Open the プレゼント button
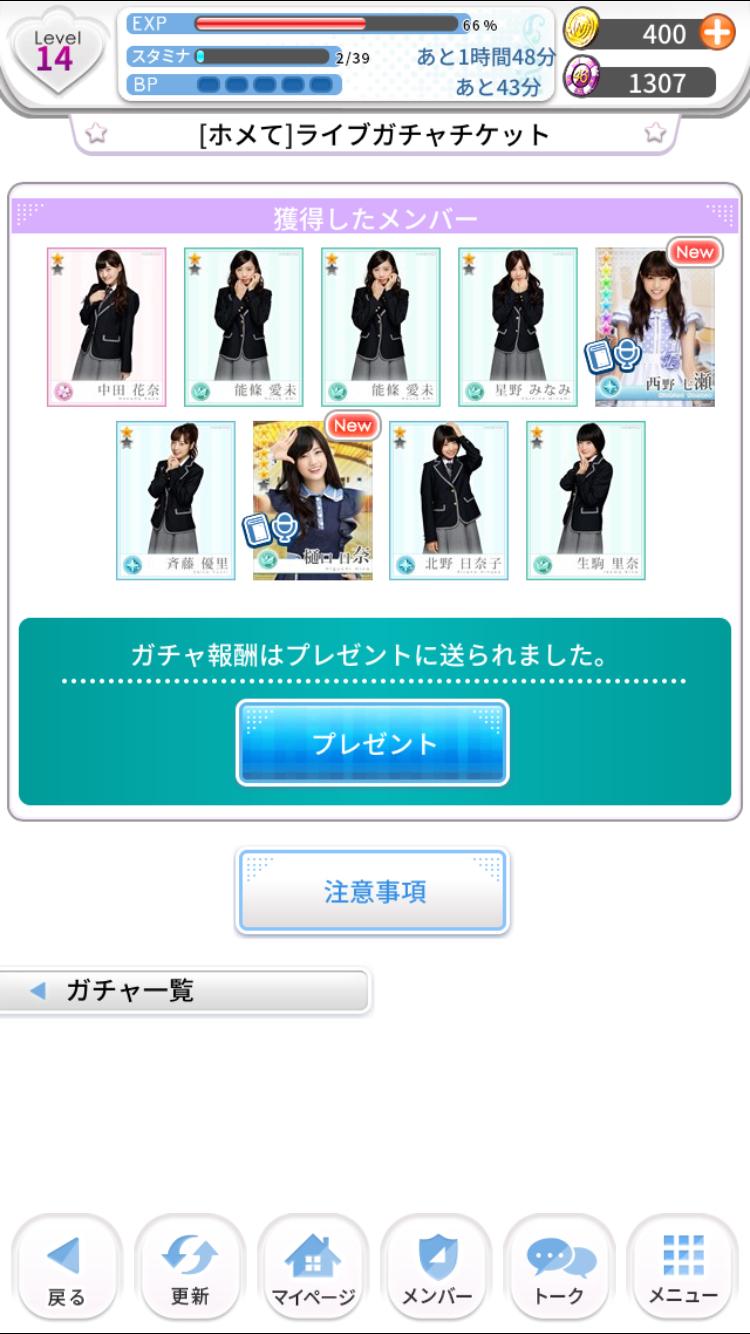 click(373, 743)
